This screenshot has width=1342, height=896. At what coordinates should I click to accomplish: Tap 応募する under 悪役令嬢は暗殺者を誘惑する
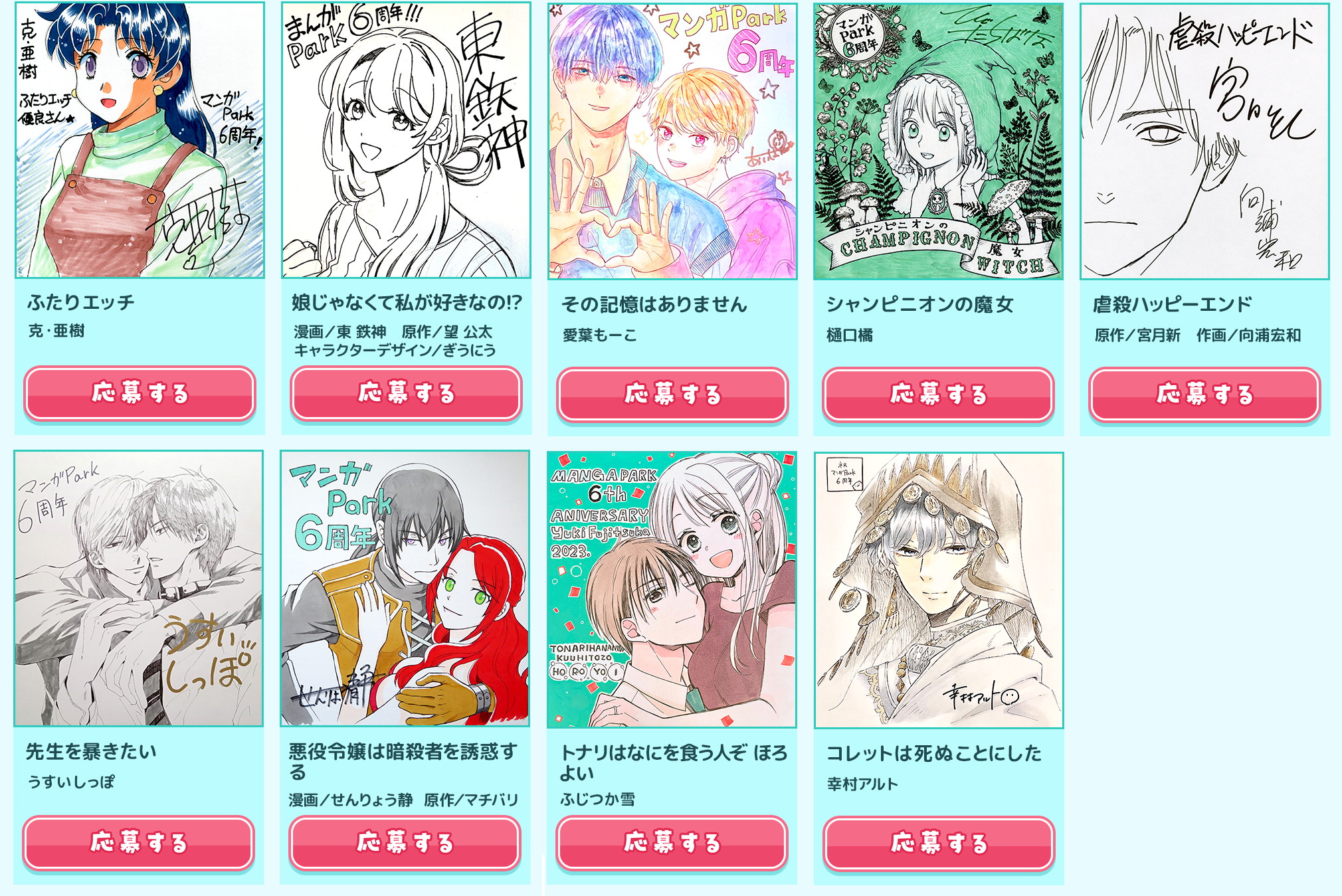(405, 842)
